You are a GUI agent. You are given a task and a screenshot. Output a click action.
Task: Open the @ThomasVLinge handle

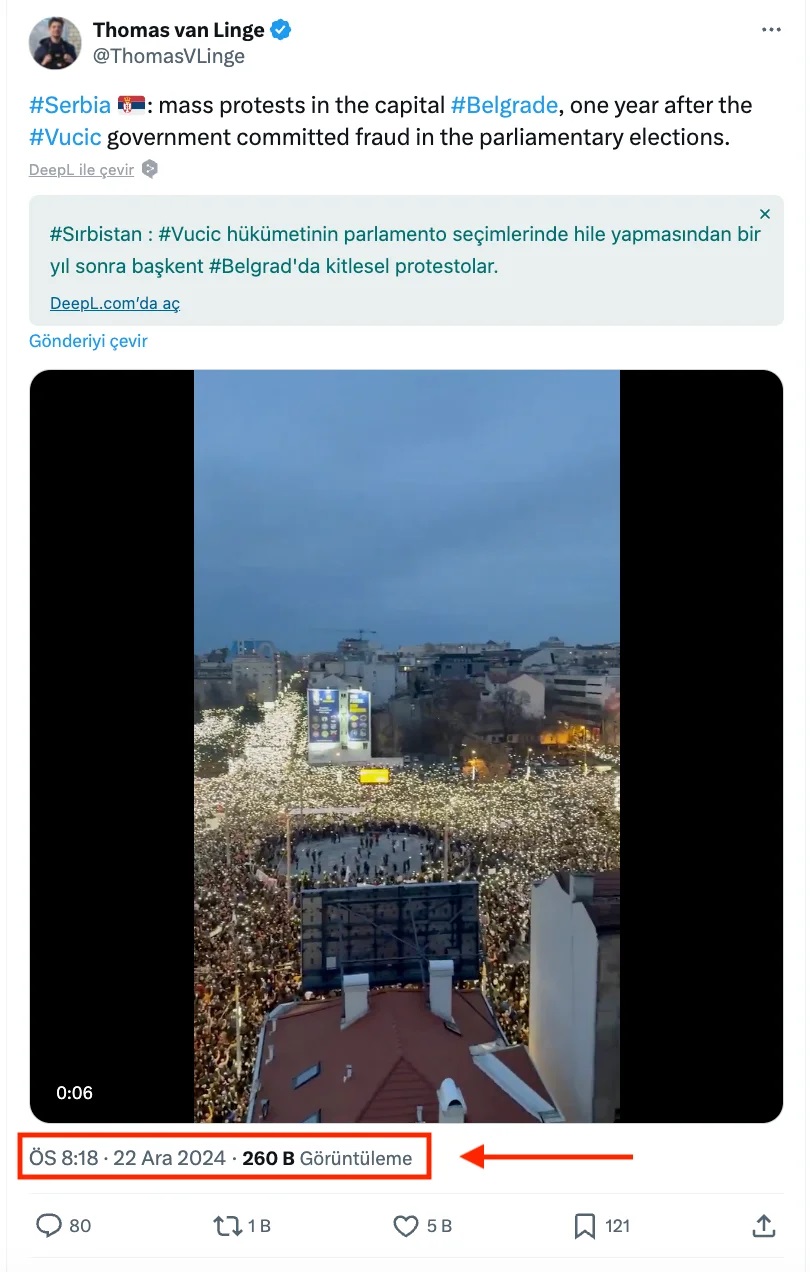pos(169,56)
